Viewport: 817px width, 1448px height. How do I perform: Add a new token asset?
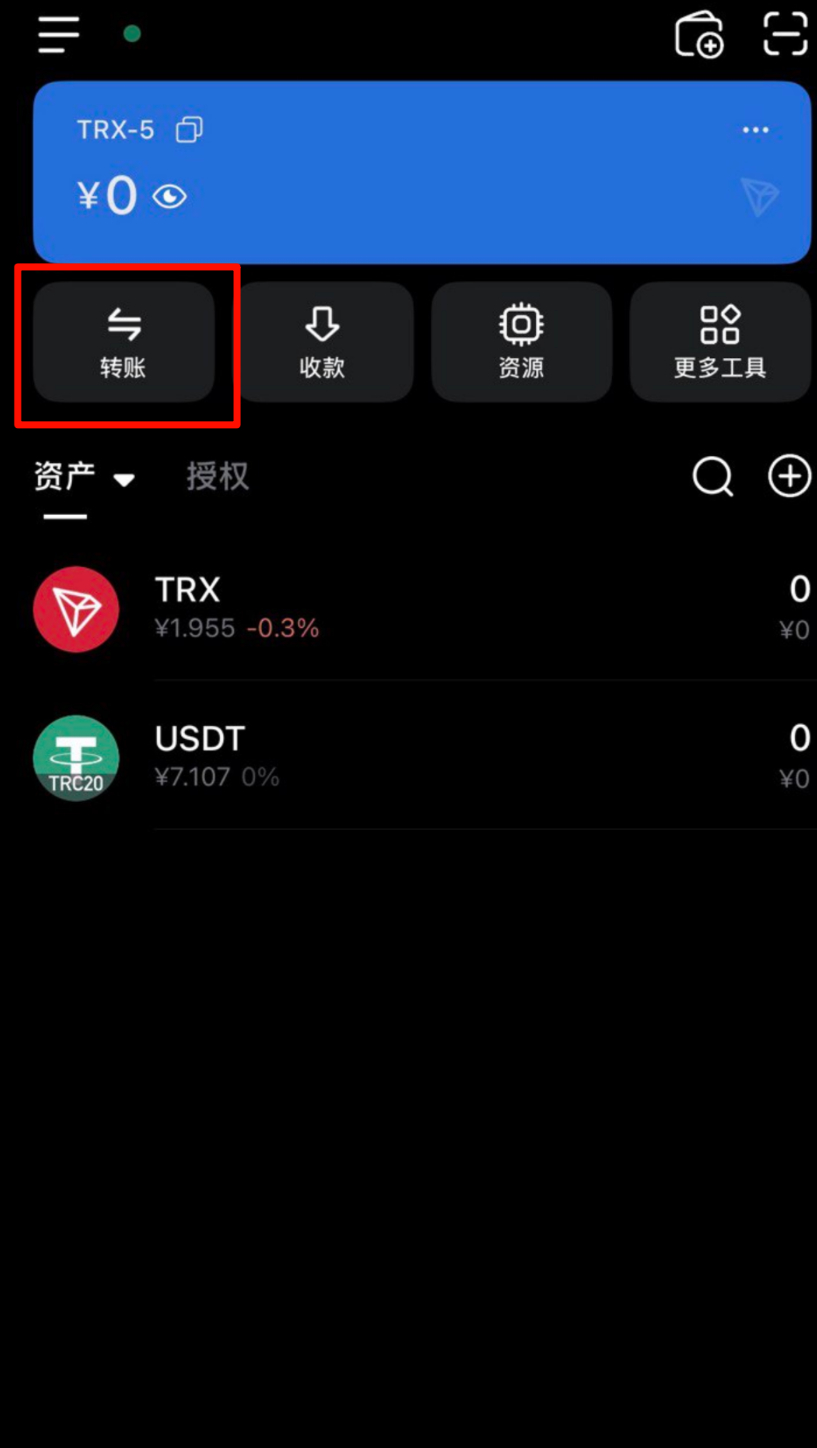pyautogui.click(x=789, y=477)
